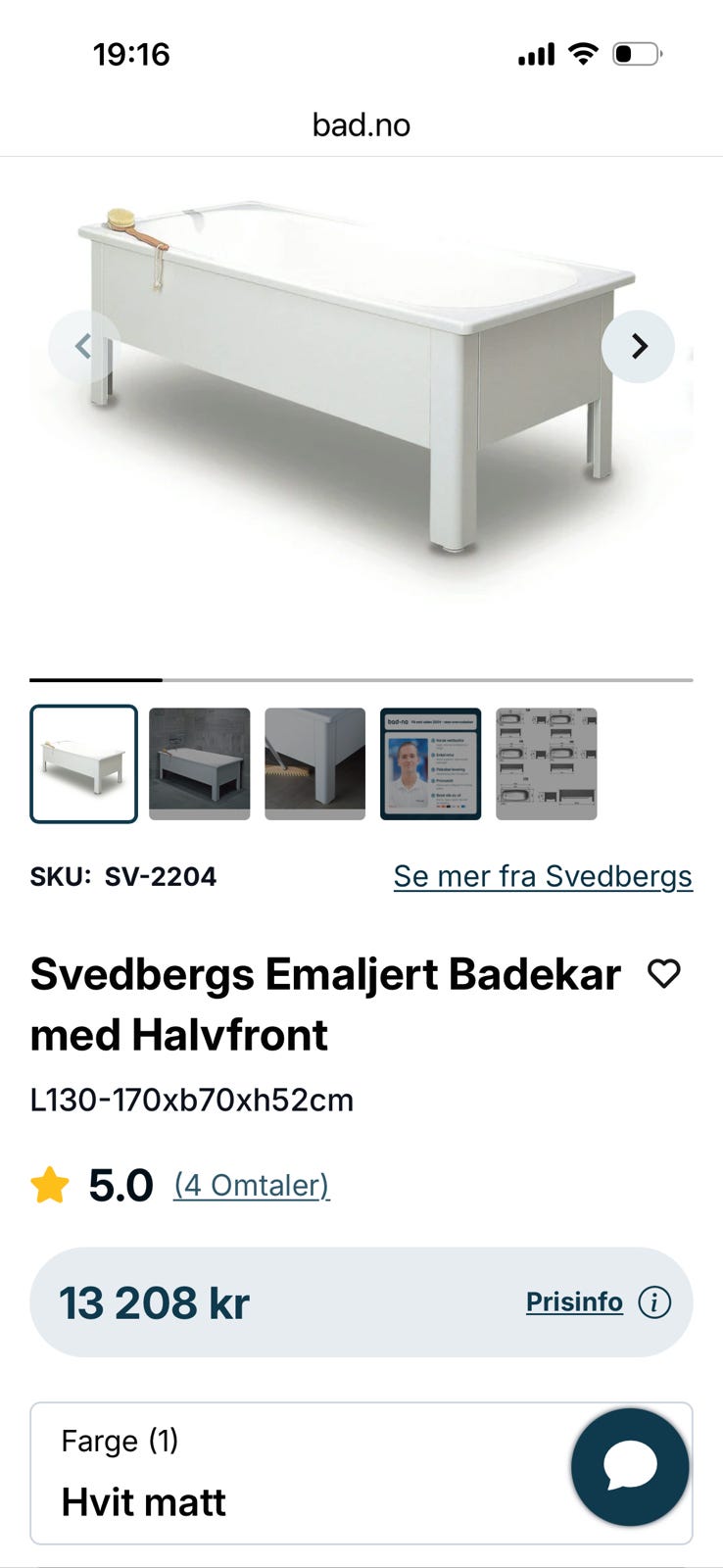Expand Prisinfo details
The height and width of the screenshot is (1568, 723).
click(x=575, y=1301)
